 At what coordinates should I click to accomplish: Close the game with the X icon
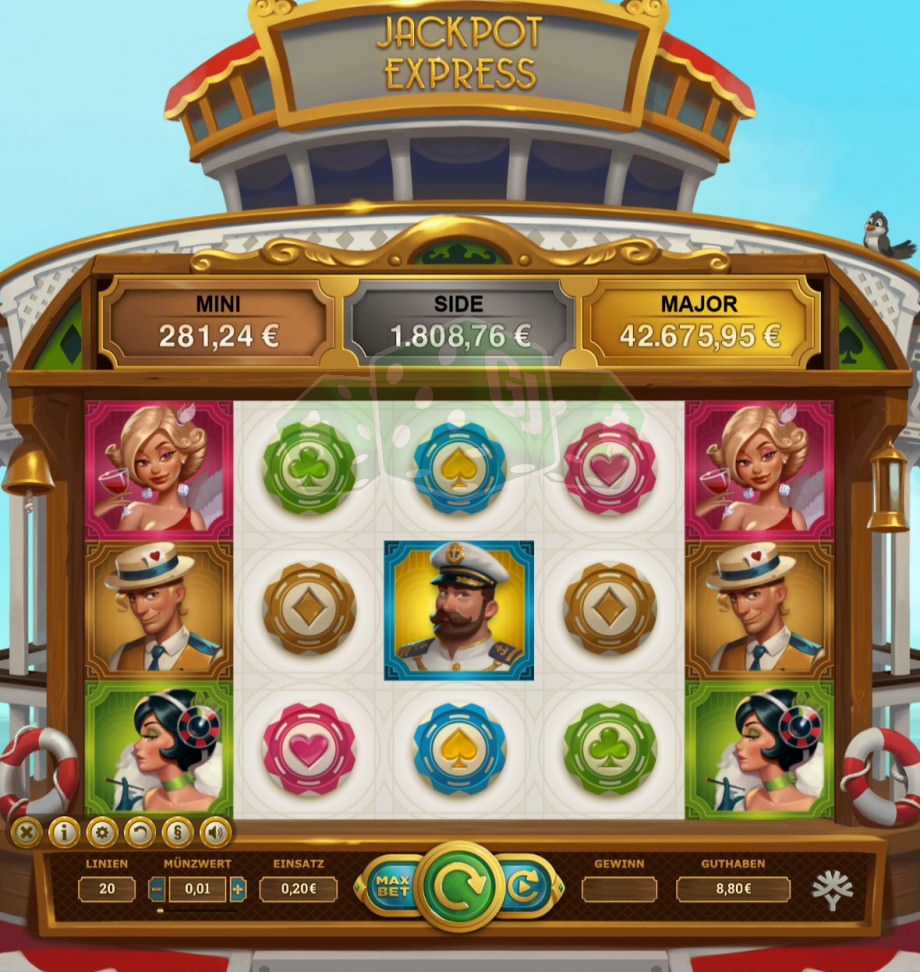pos(26,832)
